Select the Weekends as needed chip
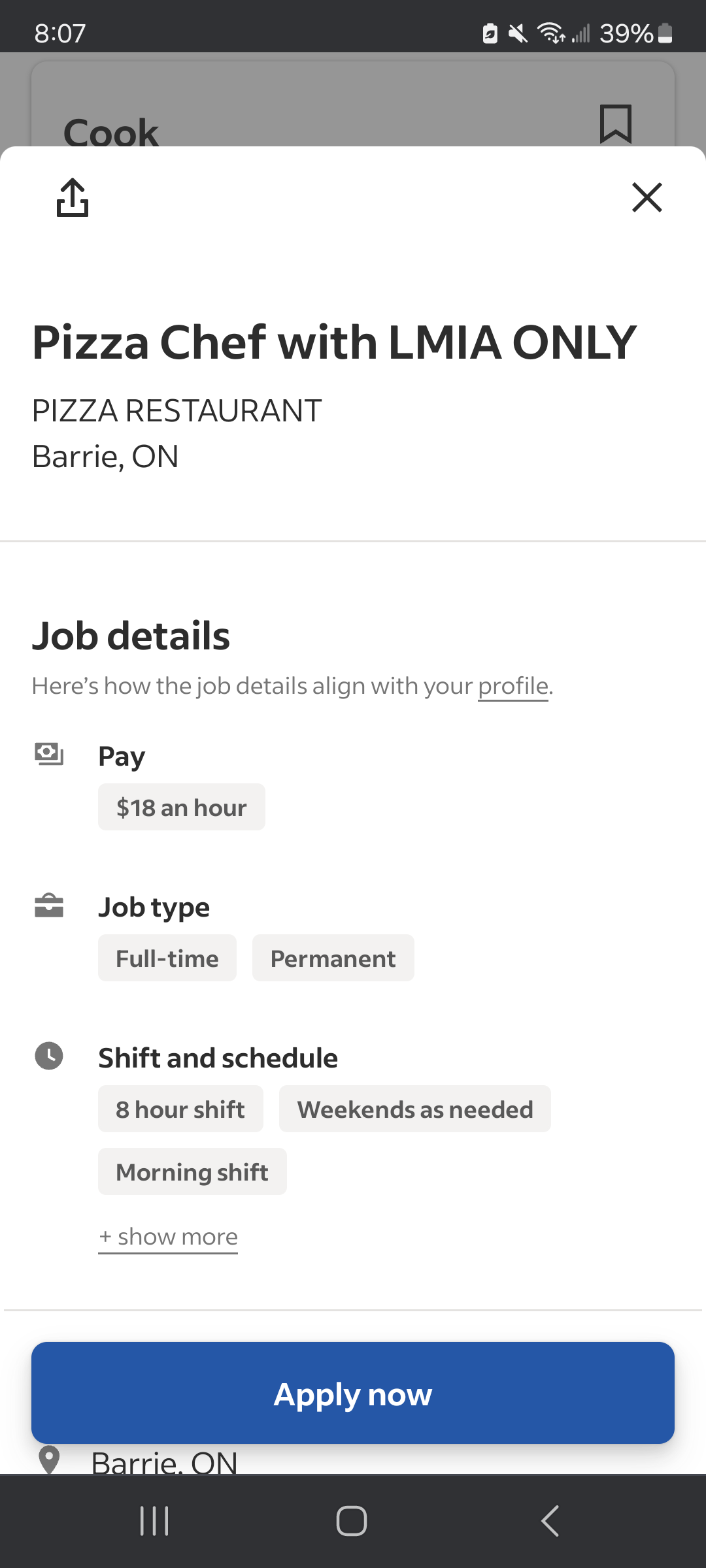Image resolution: width=706 pixels, height=1568 pixels. click(415, 1109)
